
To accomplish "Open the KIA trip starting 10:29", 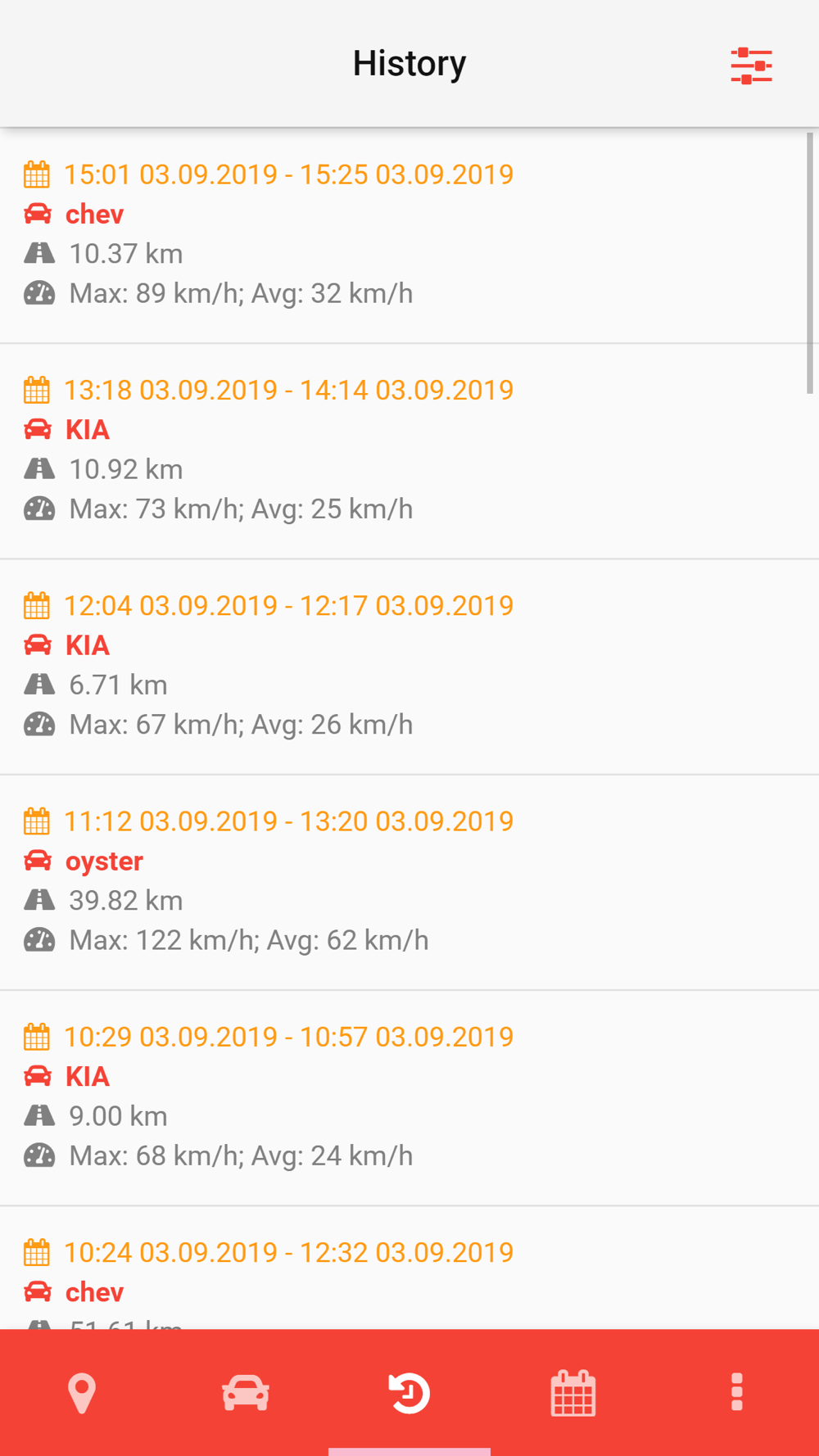I will tap(409, 1097).
